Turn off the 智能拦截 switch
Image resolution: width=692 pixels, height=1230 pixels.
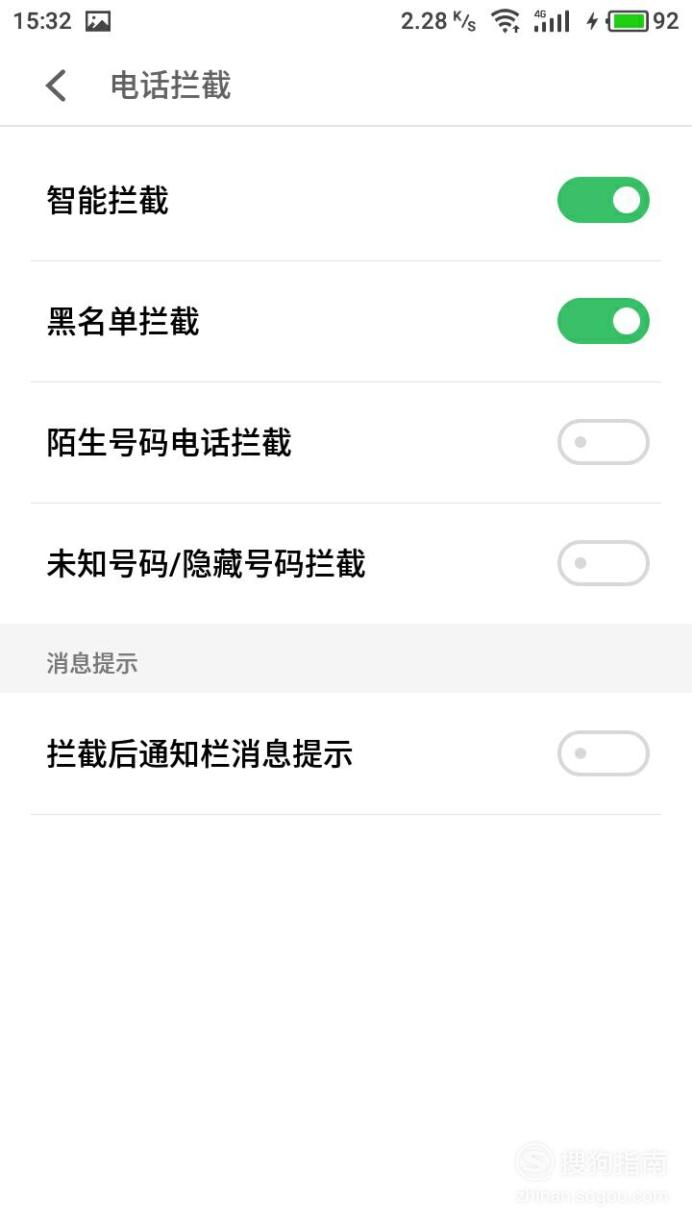click(603, 200)
